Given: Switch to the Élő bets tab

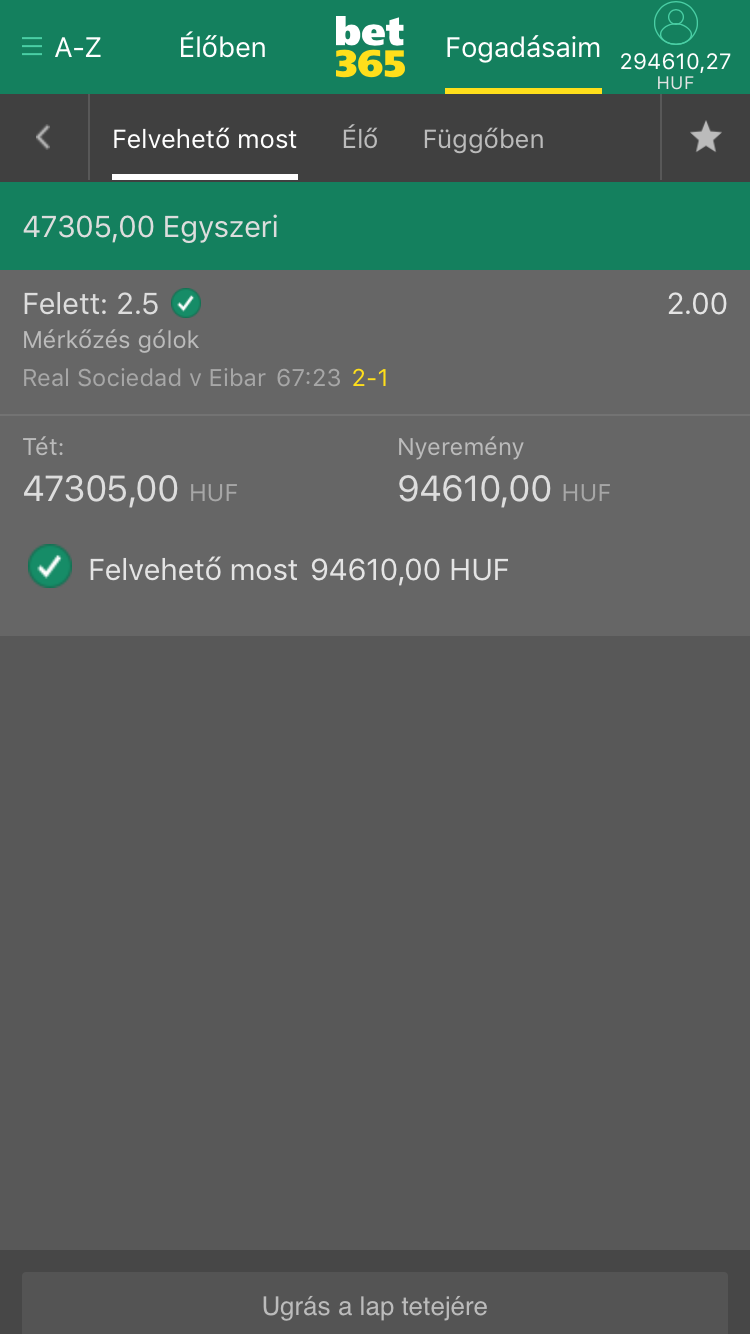Looking at the screenshot, I should (360, 139).
